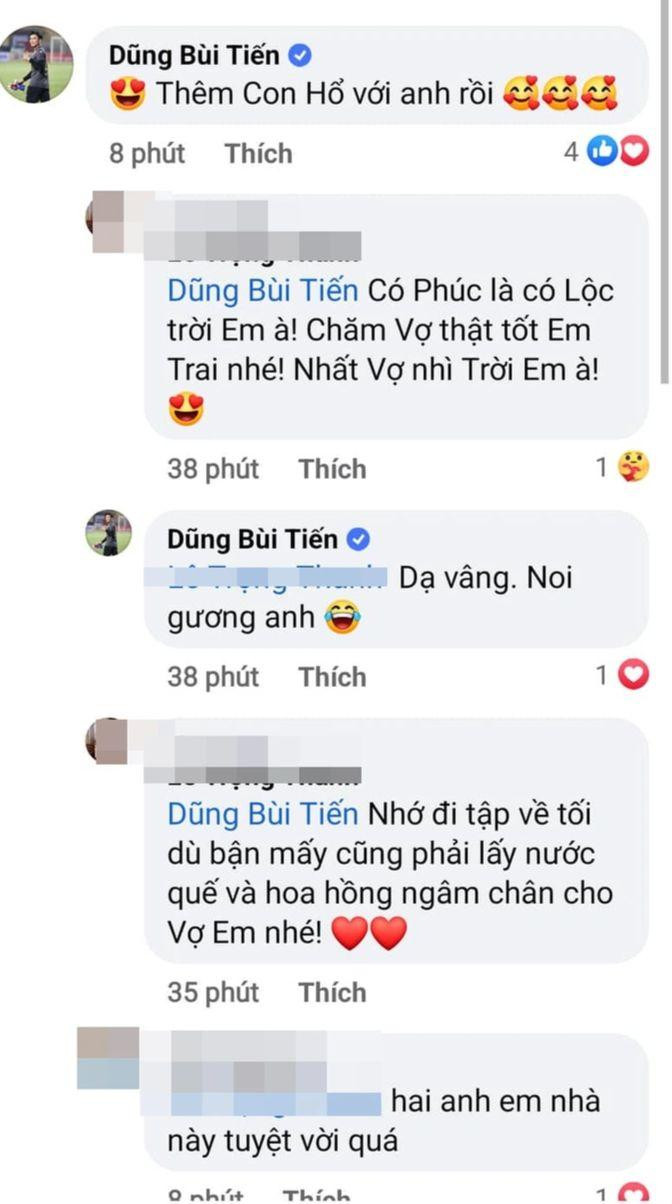Image resolution: width=672 pixels, height=1204 pixels.
Task: Open Dũng Bùi Tiến's avatar on top comment
Action: (x=36, y=64)
